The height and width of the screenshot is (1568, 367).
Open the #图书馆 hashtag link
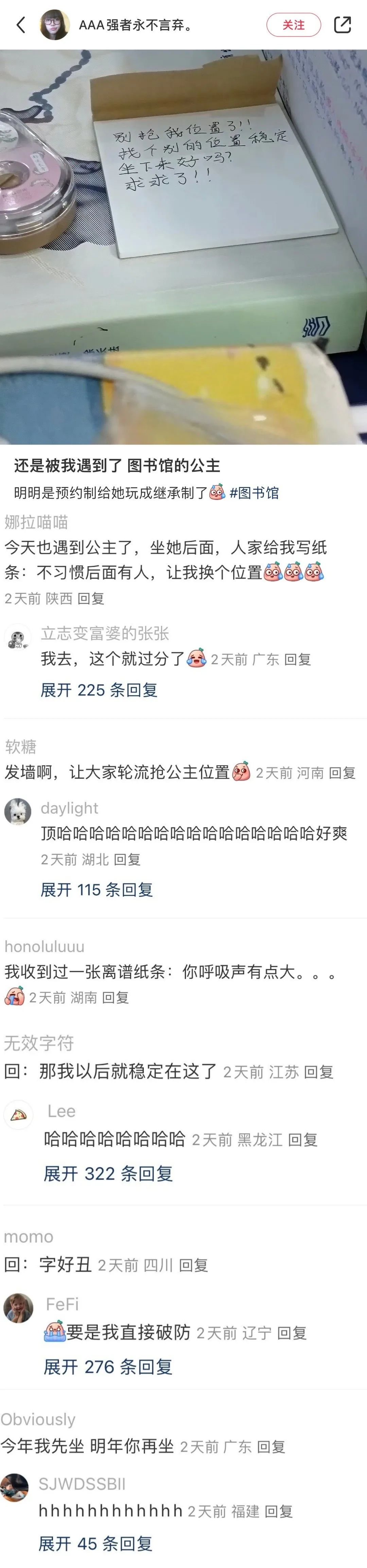[x=255, y=492]
